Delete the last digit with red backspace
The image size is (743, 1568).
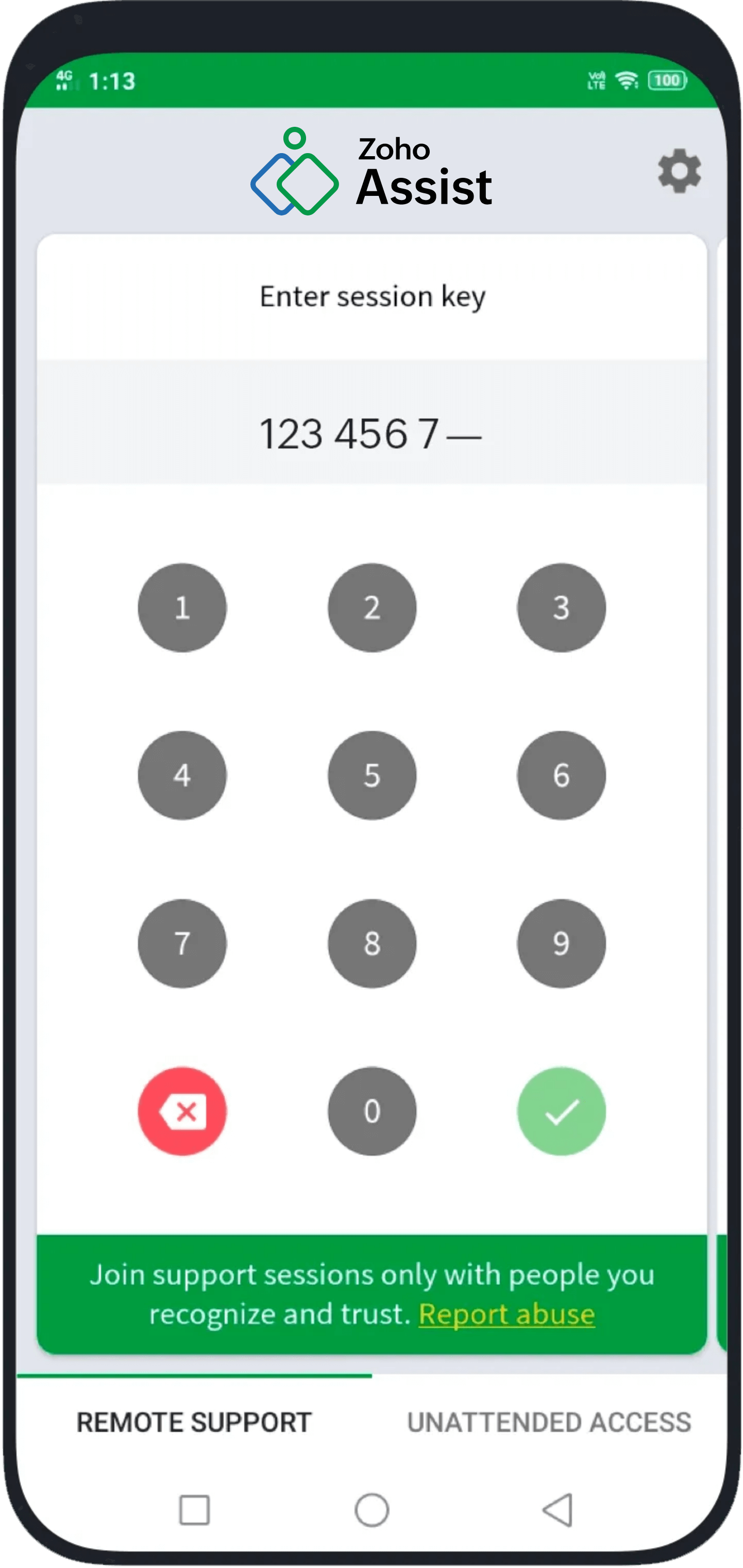(x=182, y=1111)
